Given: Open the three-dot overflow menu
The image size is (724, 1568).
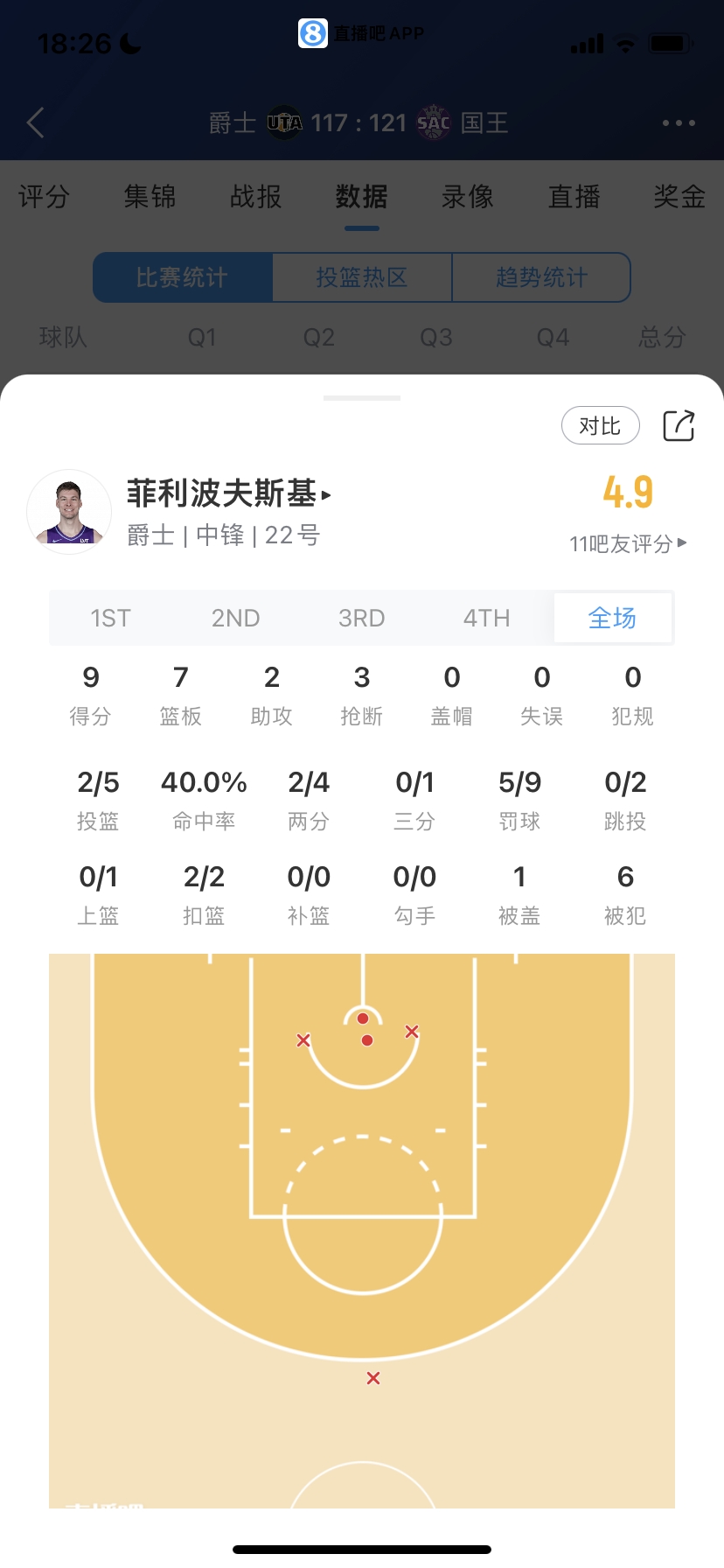Looking at the screenshot, I should 679,123.
